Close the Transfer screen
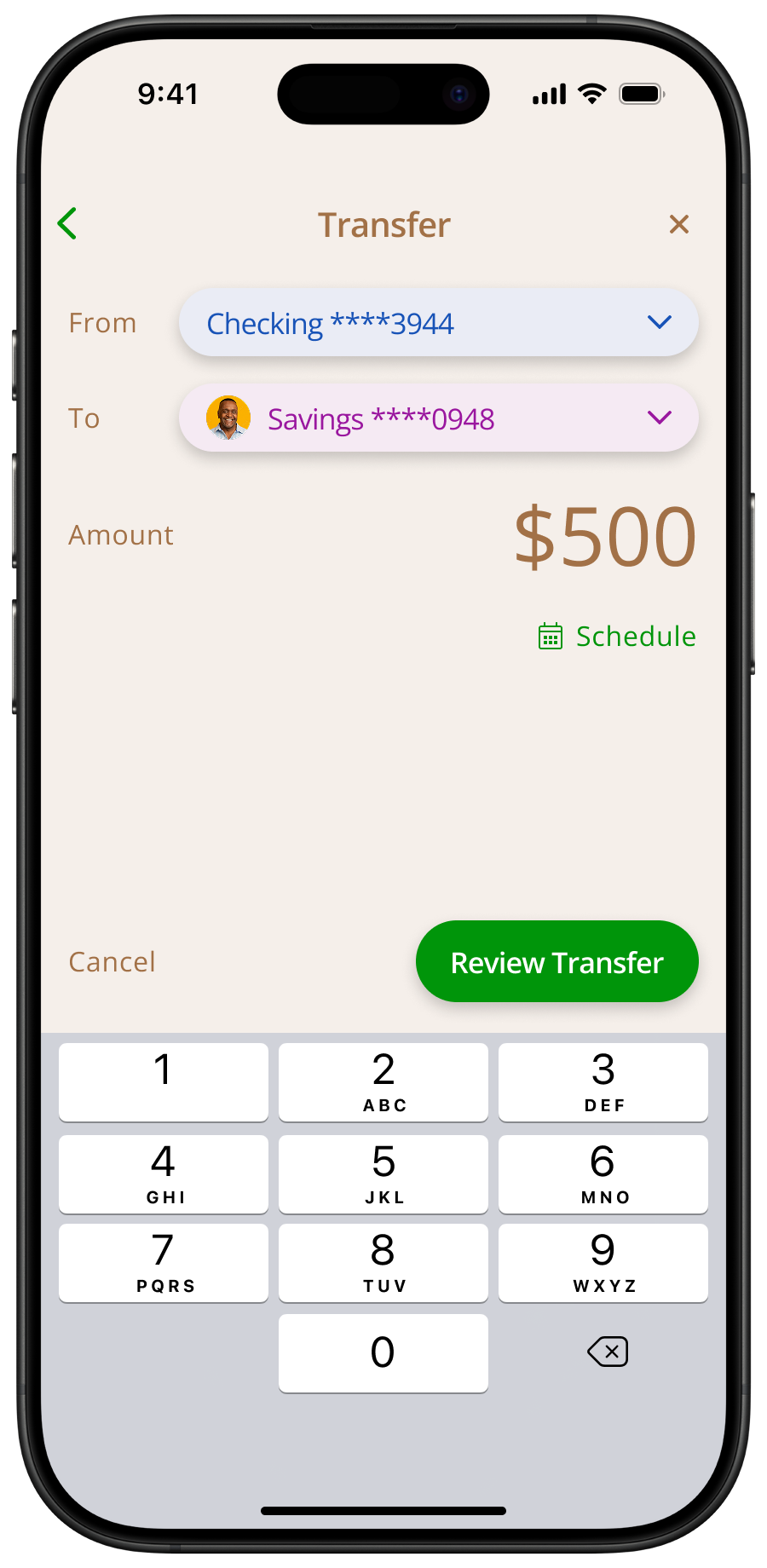Screen dimensions: 767x1568 [679, 224]
